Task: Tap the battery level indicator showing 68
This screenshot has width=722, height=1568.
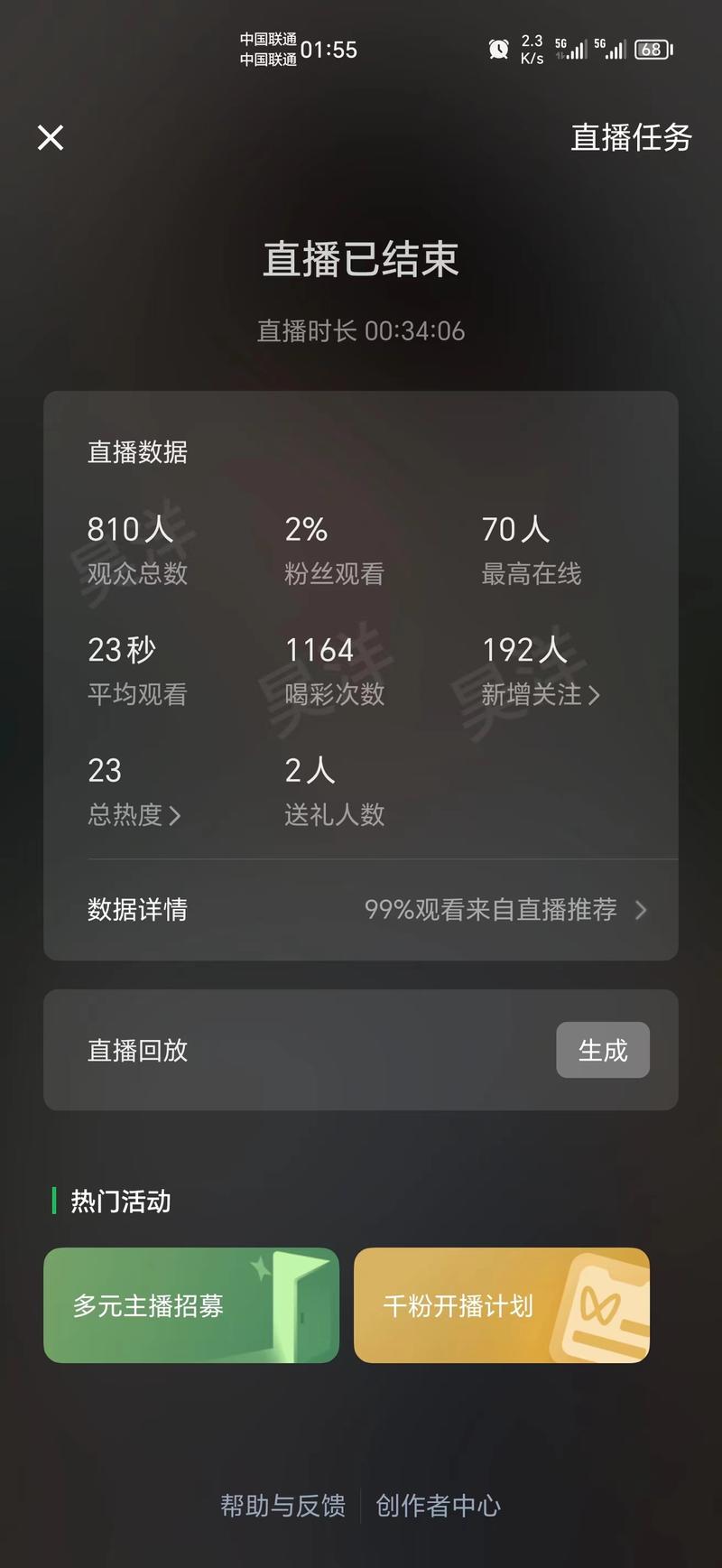Action: pos(651,51)
